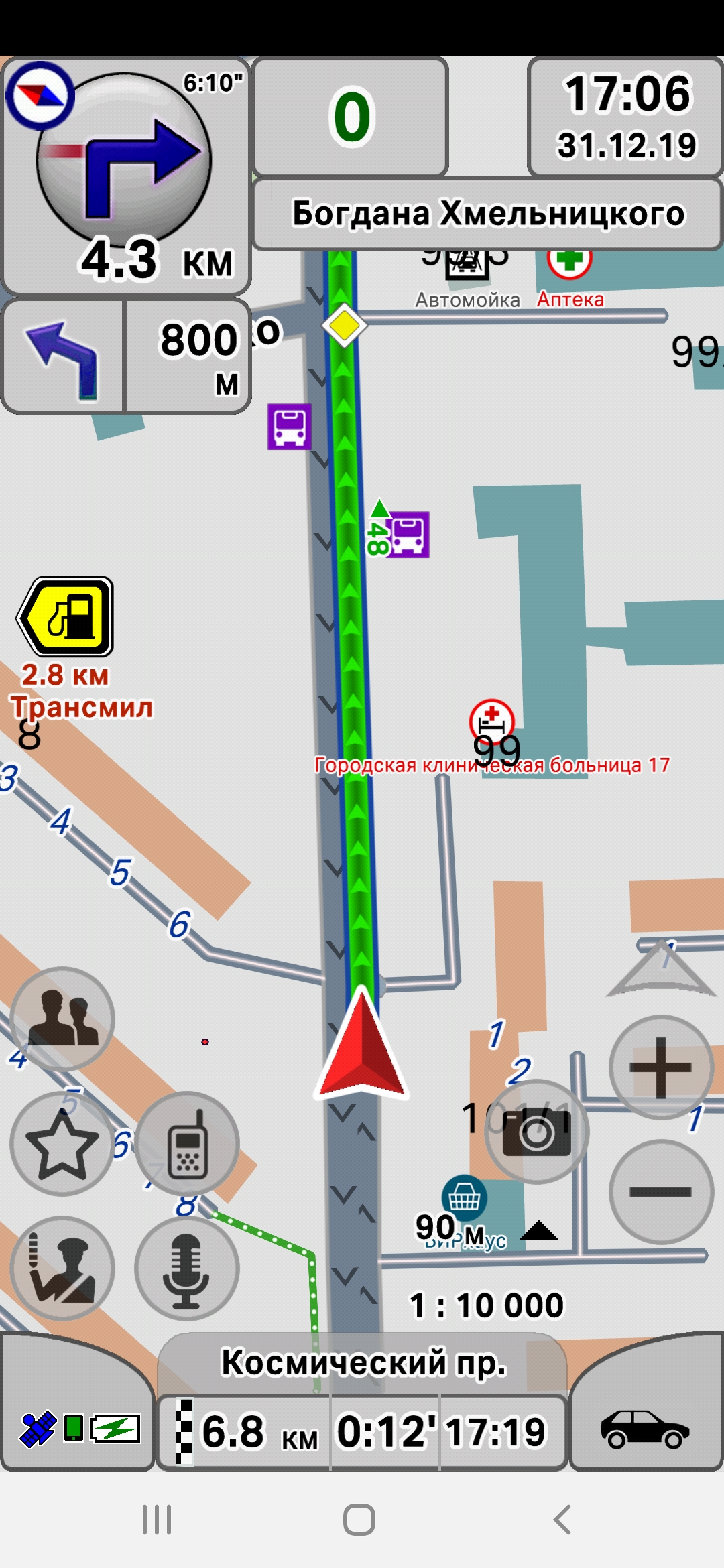Open route info with 6.8 км remaining
This screenshot has width=724, height=1568.
click(x=362, y=1432)
